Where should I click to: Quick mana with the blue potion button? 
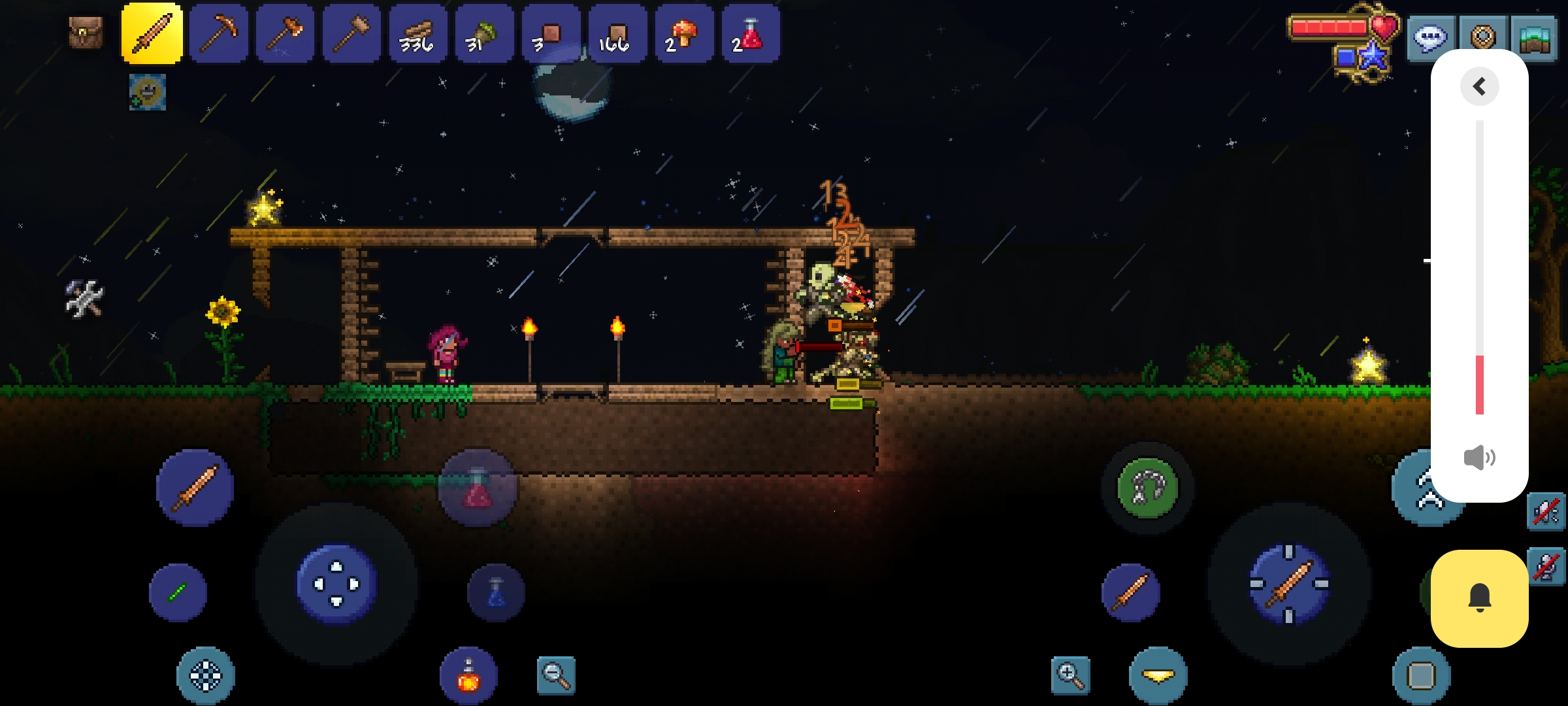click(x=497, y=592)
